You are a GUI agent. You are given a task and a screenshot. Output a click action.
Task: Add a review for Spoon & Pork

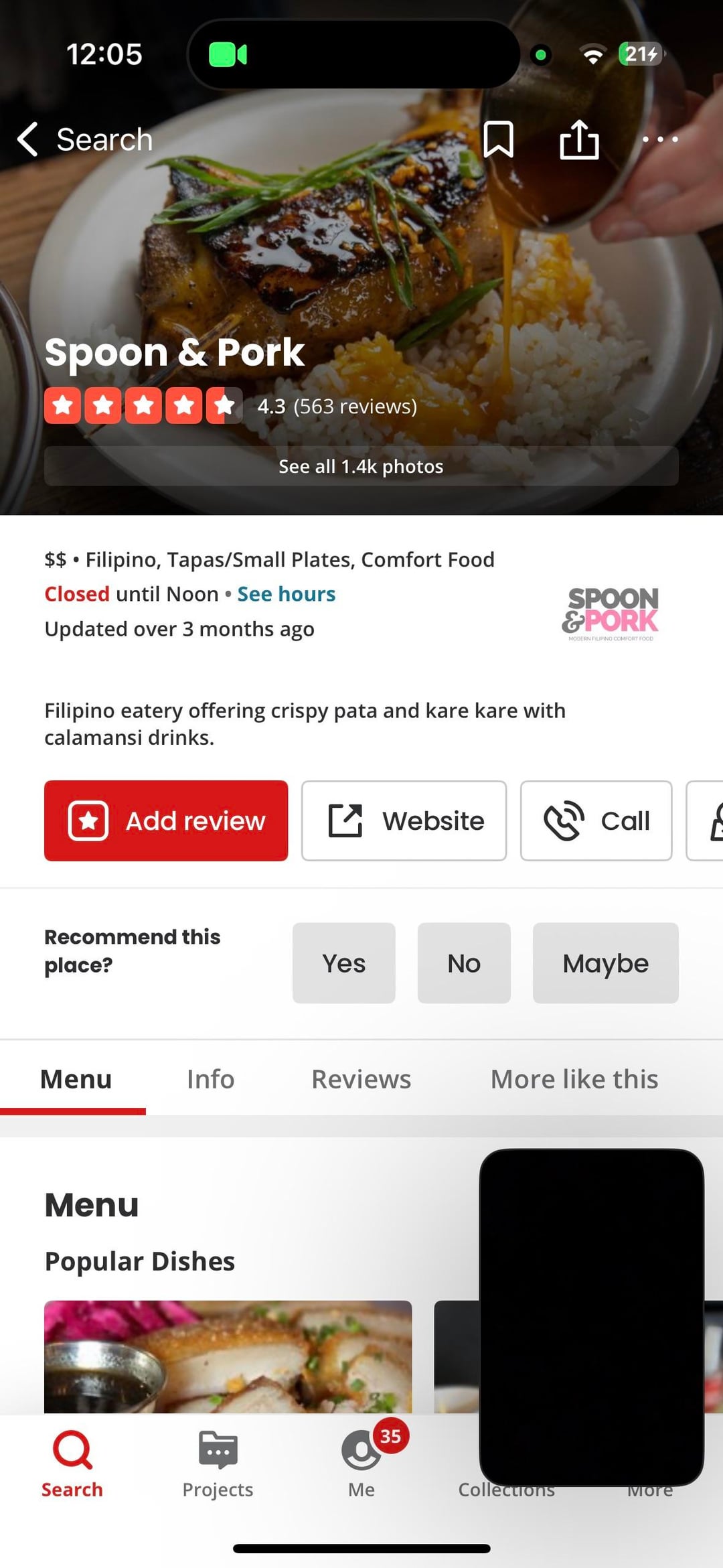coord(166,821)
